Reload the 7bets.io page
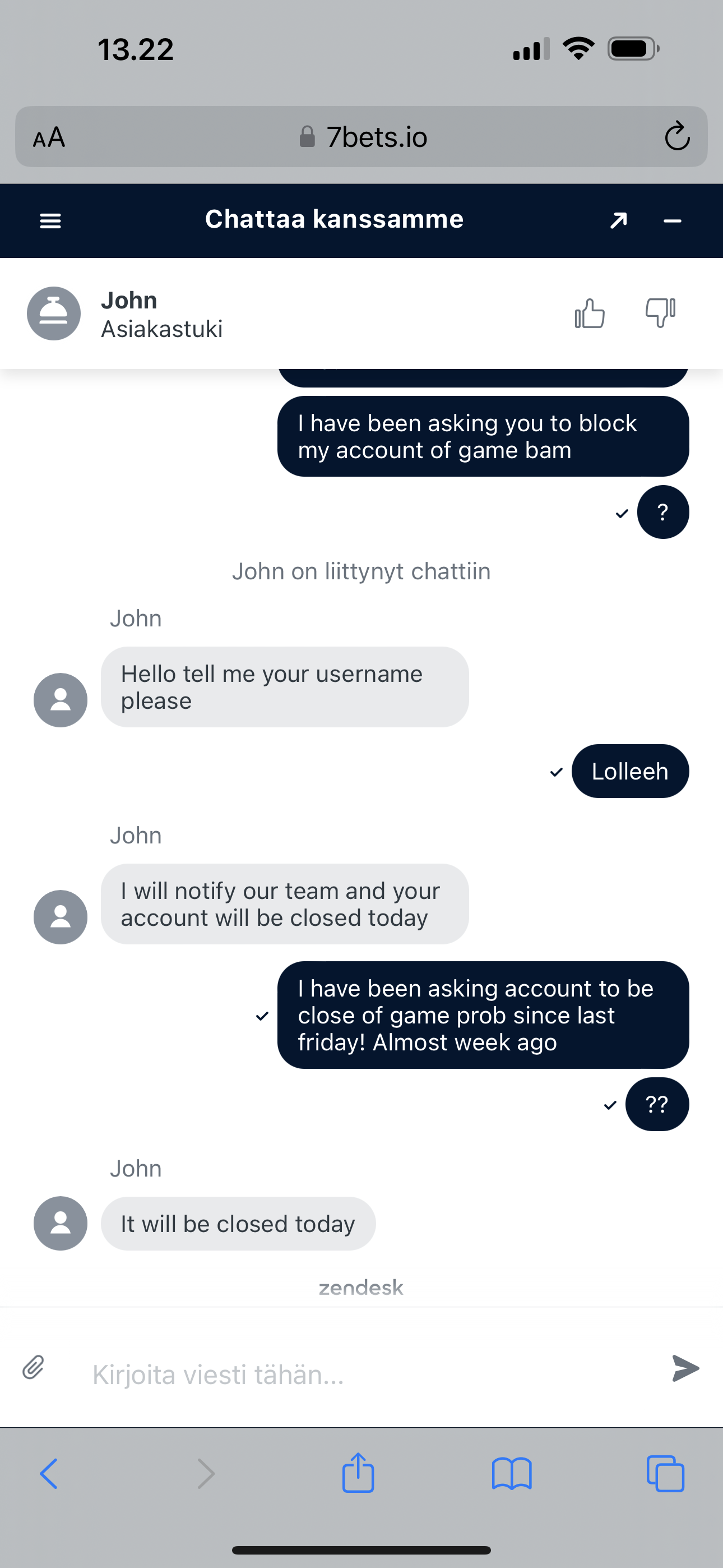 pyautogui.click(x=676, y=137)
